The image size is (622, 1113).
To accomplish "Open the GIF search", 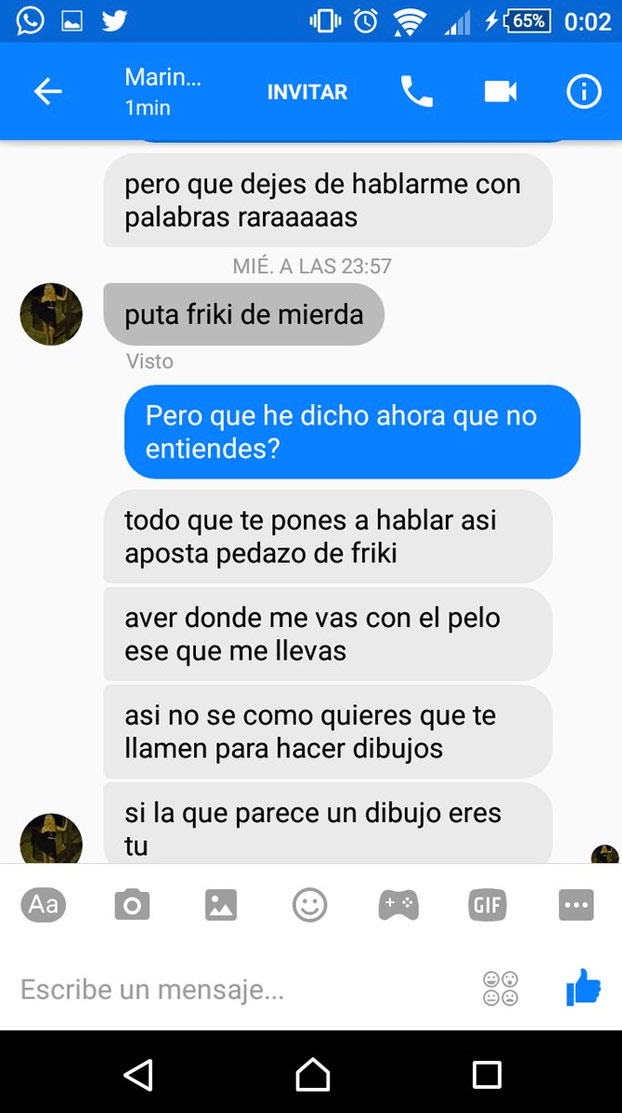I will 487,905.
